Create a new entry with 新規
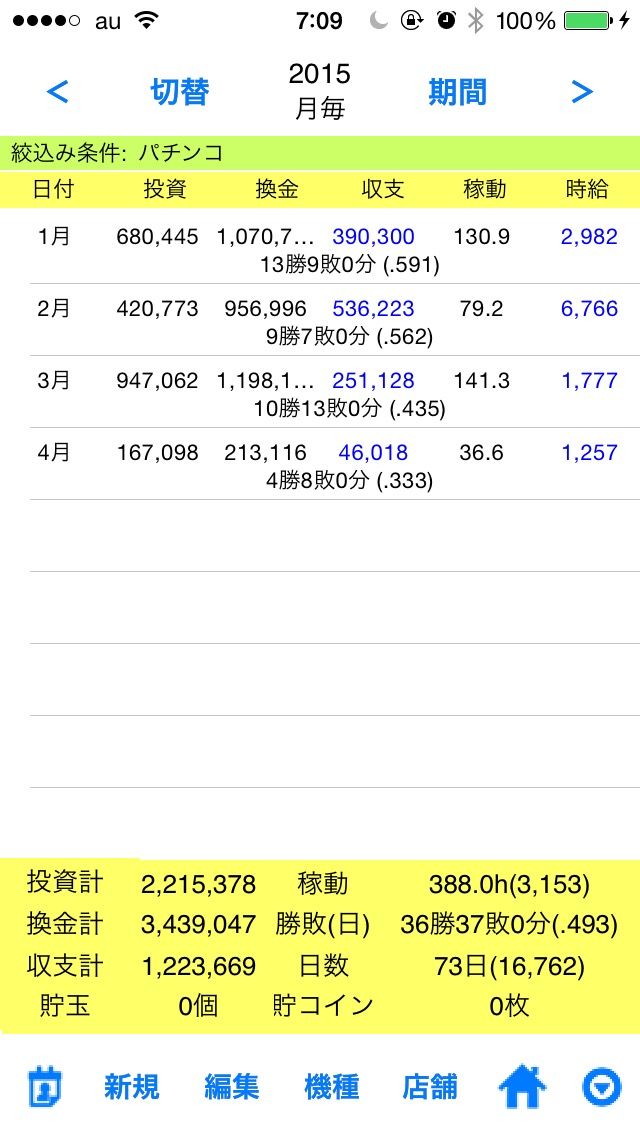 pyautogui.click(x=131, y=1087)
